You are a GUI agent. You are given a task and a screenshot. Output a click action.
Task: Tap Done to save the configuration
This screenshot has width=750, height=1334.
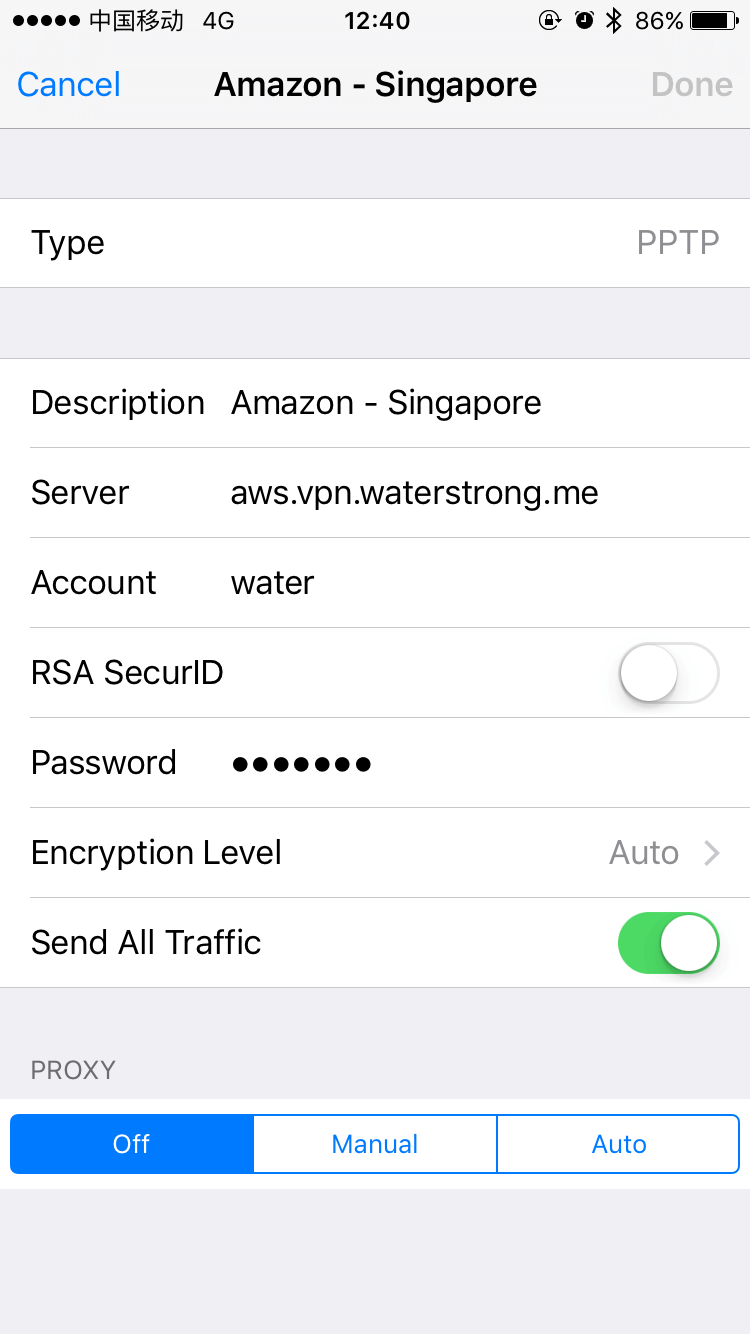pos(692,85)
